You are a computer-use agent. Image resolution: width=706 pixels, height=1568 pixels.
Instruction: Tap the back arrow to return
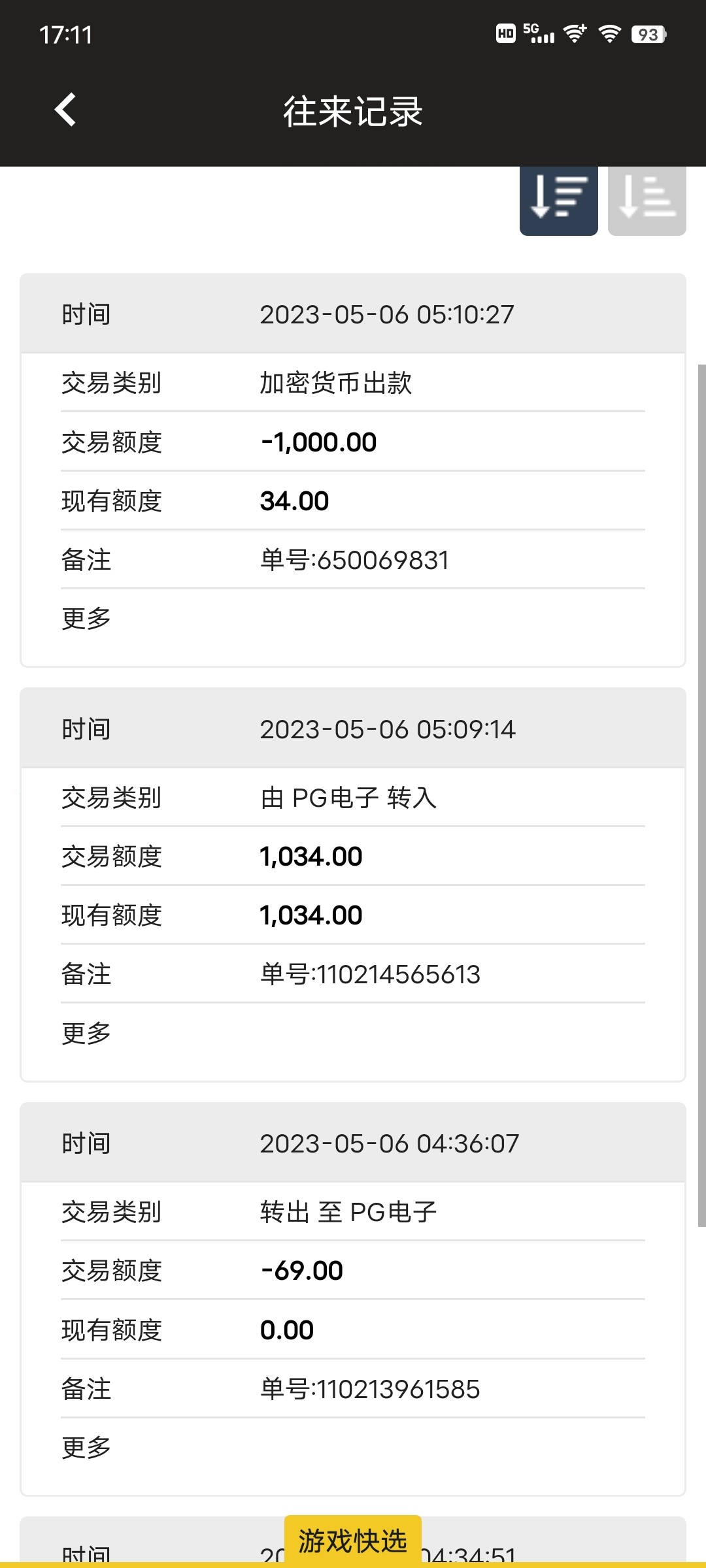coord(65,110)
